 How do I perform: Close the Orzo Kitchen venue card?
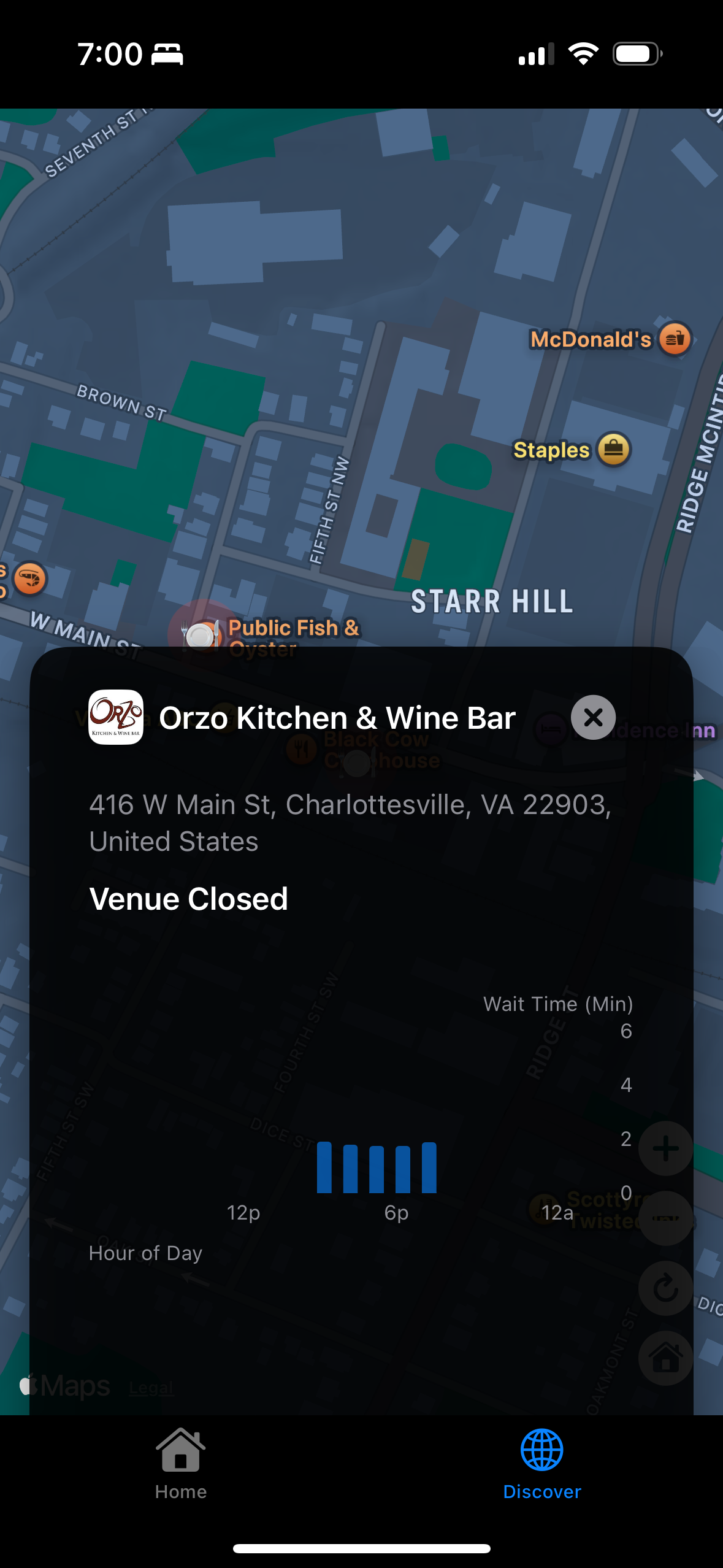pyautogui.click(x=593, y=717)
